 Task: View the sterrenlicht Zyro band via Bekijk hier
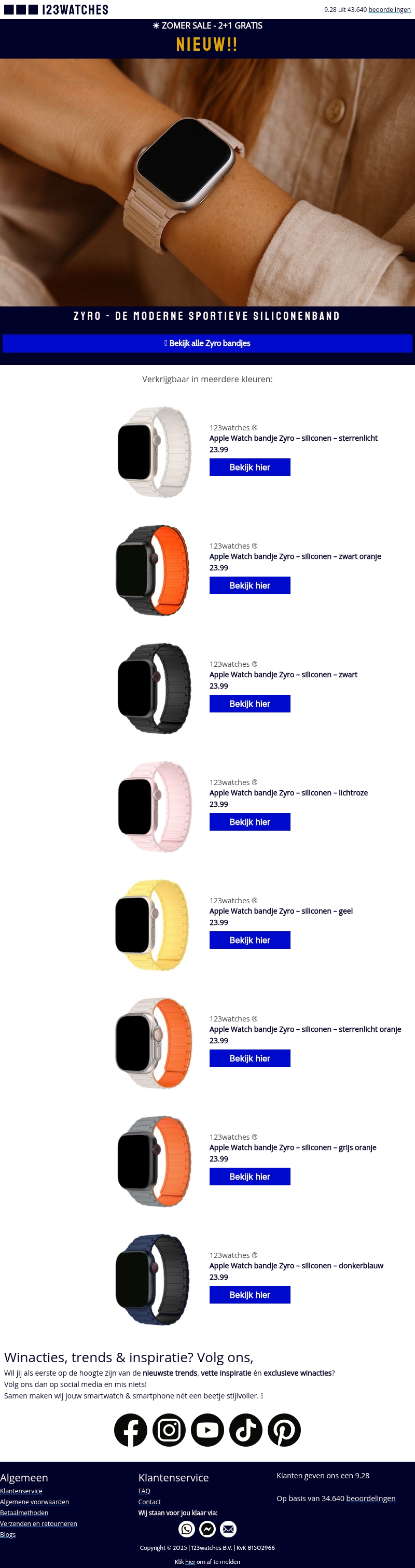pos(249,468)
